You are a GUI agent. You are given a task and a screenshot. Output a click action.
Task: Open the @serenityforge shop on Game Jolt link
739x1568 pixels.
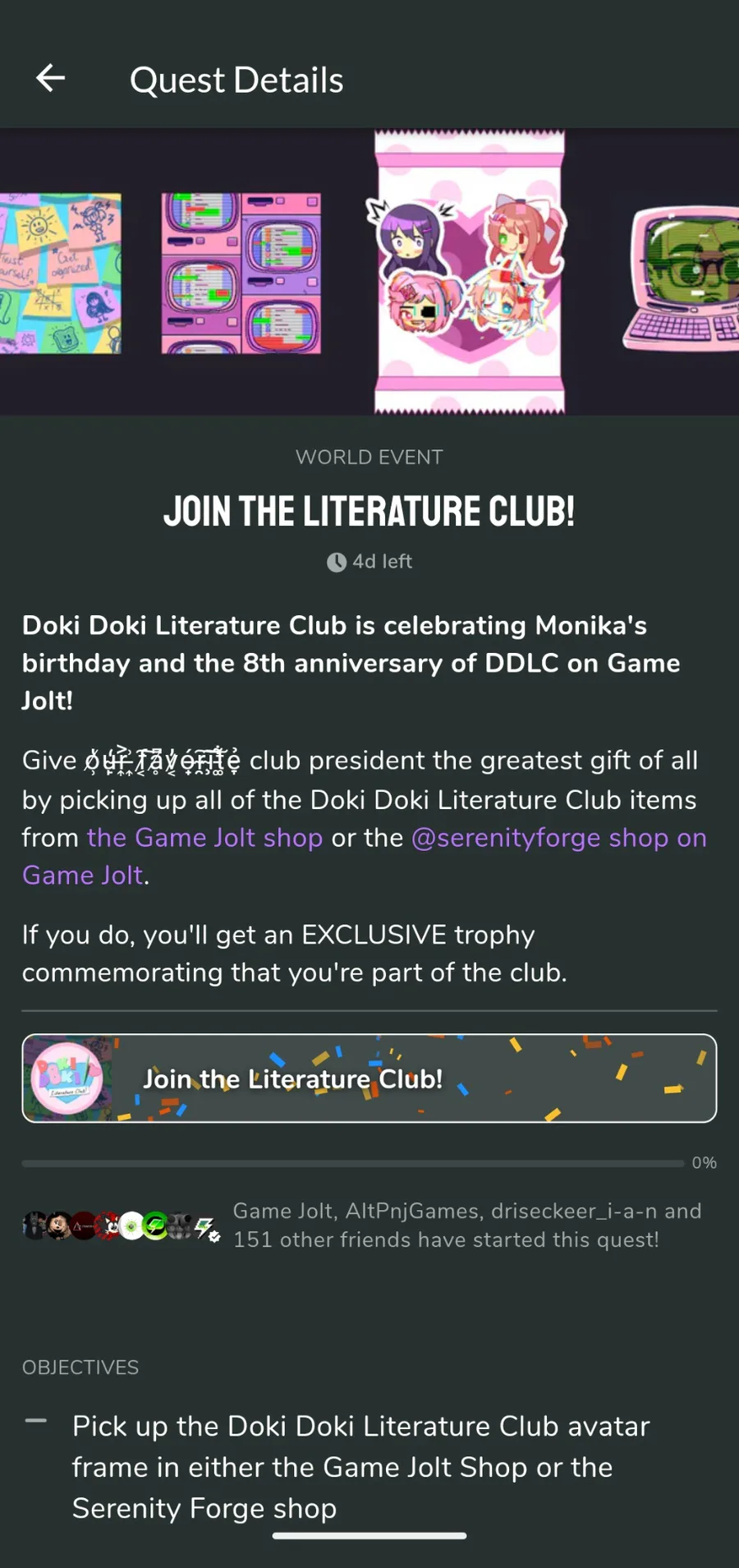pos(558,838)
